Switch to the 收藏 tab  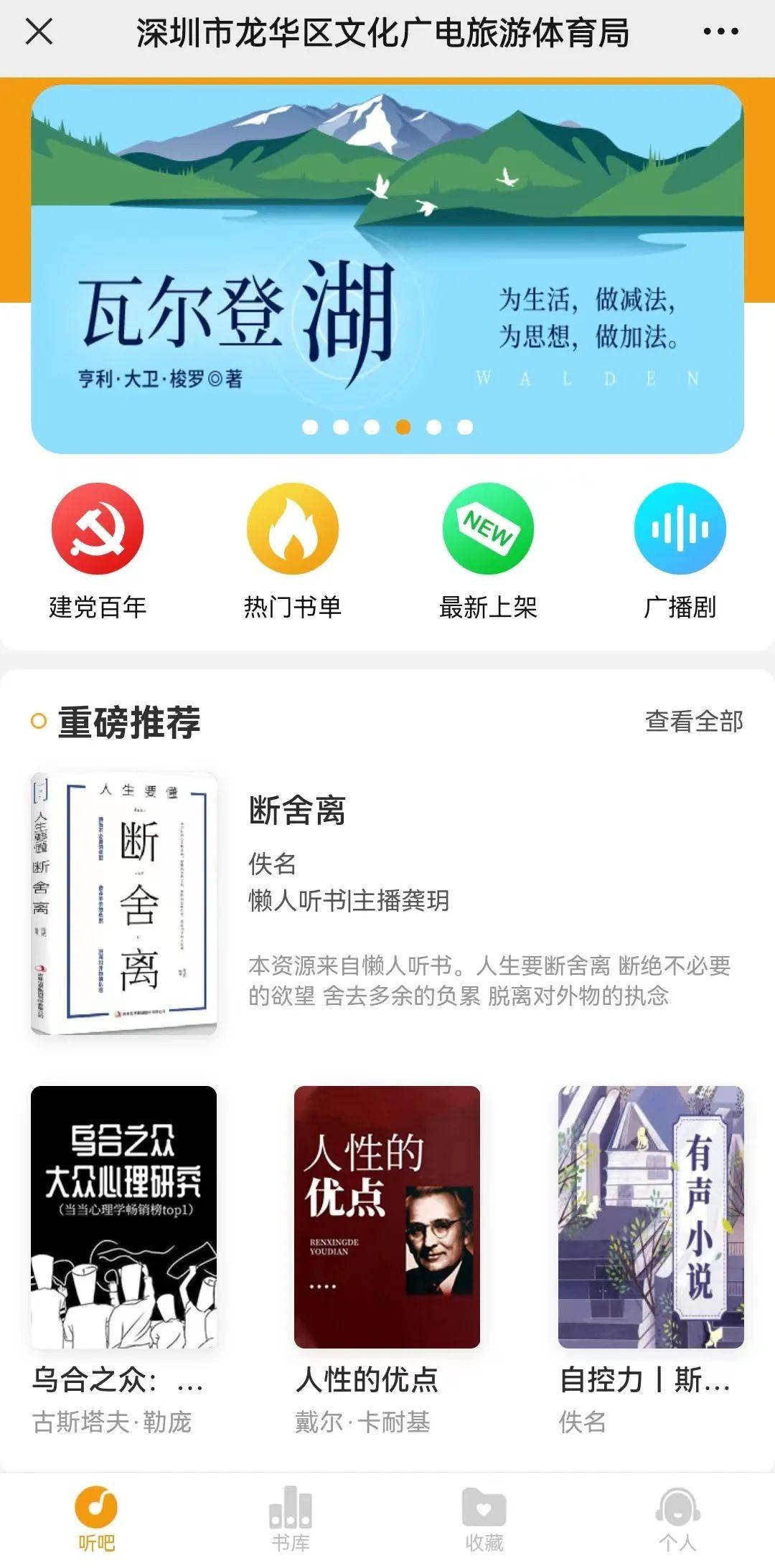click(484, 1519)
